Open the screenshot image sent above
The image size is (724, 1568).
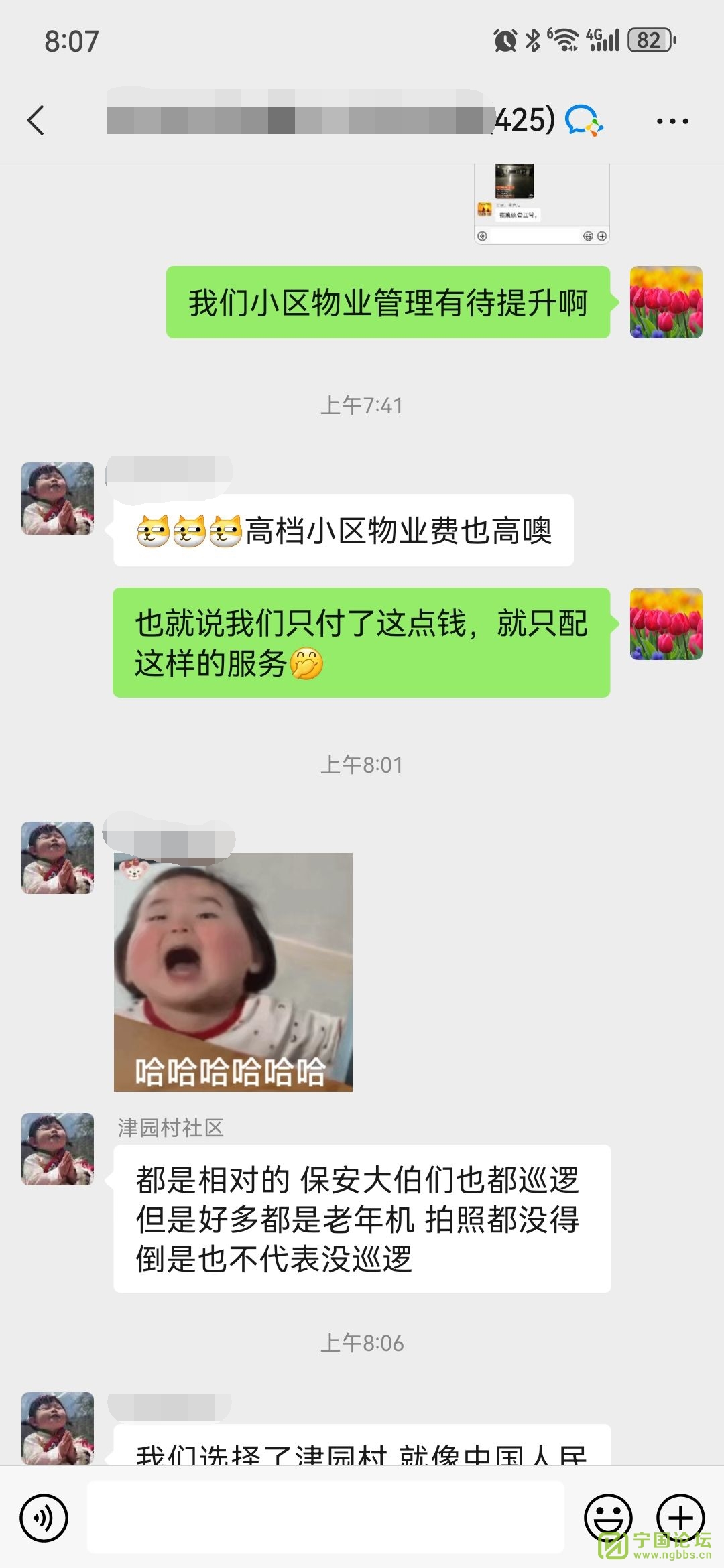click(542, 203)
